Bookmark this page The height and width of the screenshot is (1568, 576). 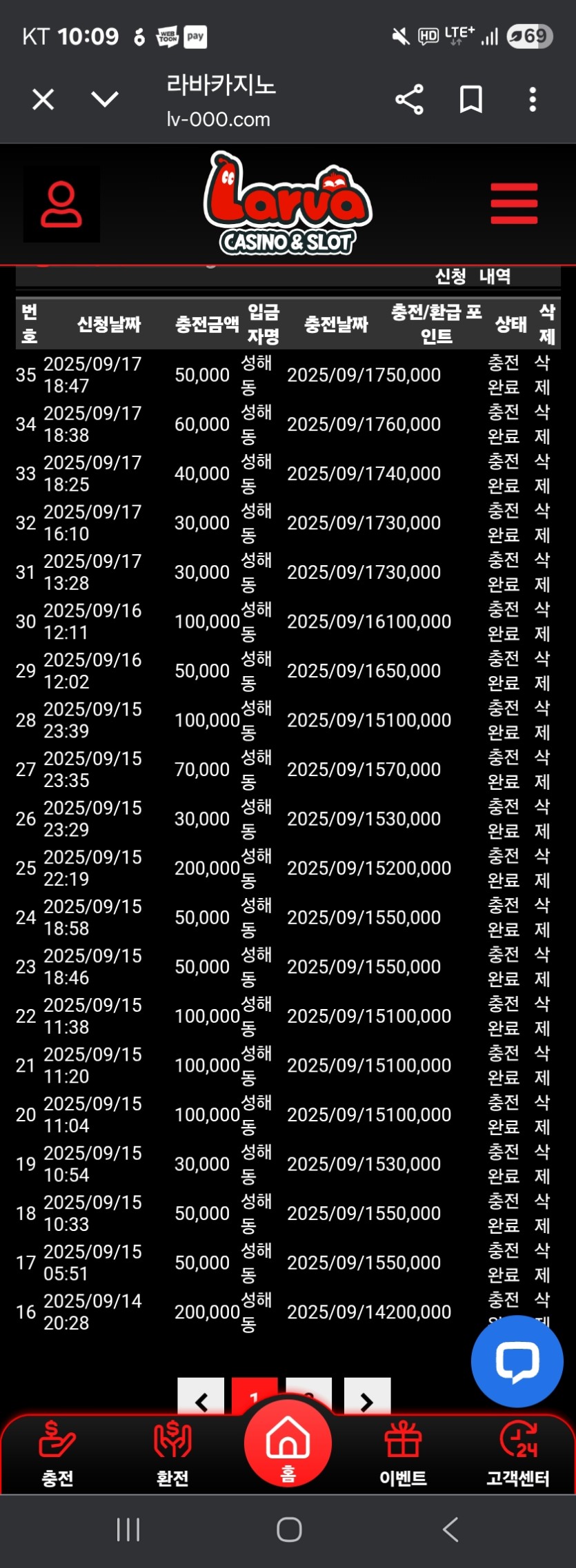coord(471,100)
